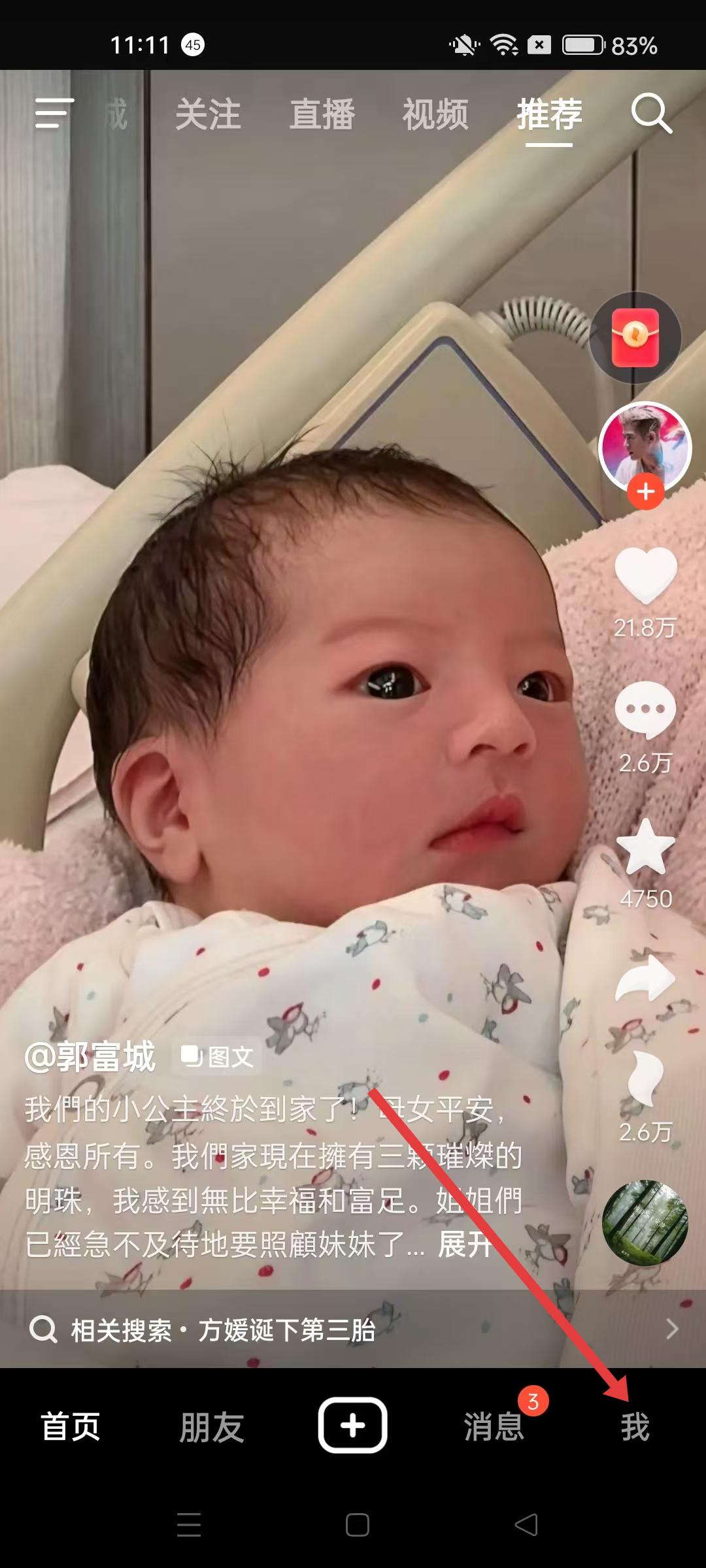The image size is (706, 1568).
Task: Open the red envelope reward icon
Action: (635, 337)
